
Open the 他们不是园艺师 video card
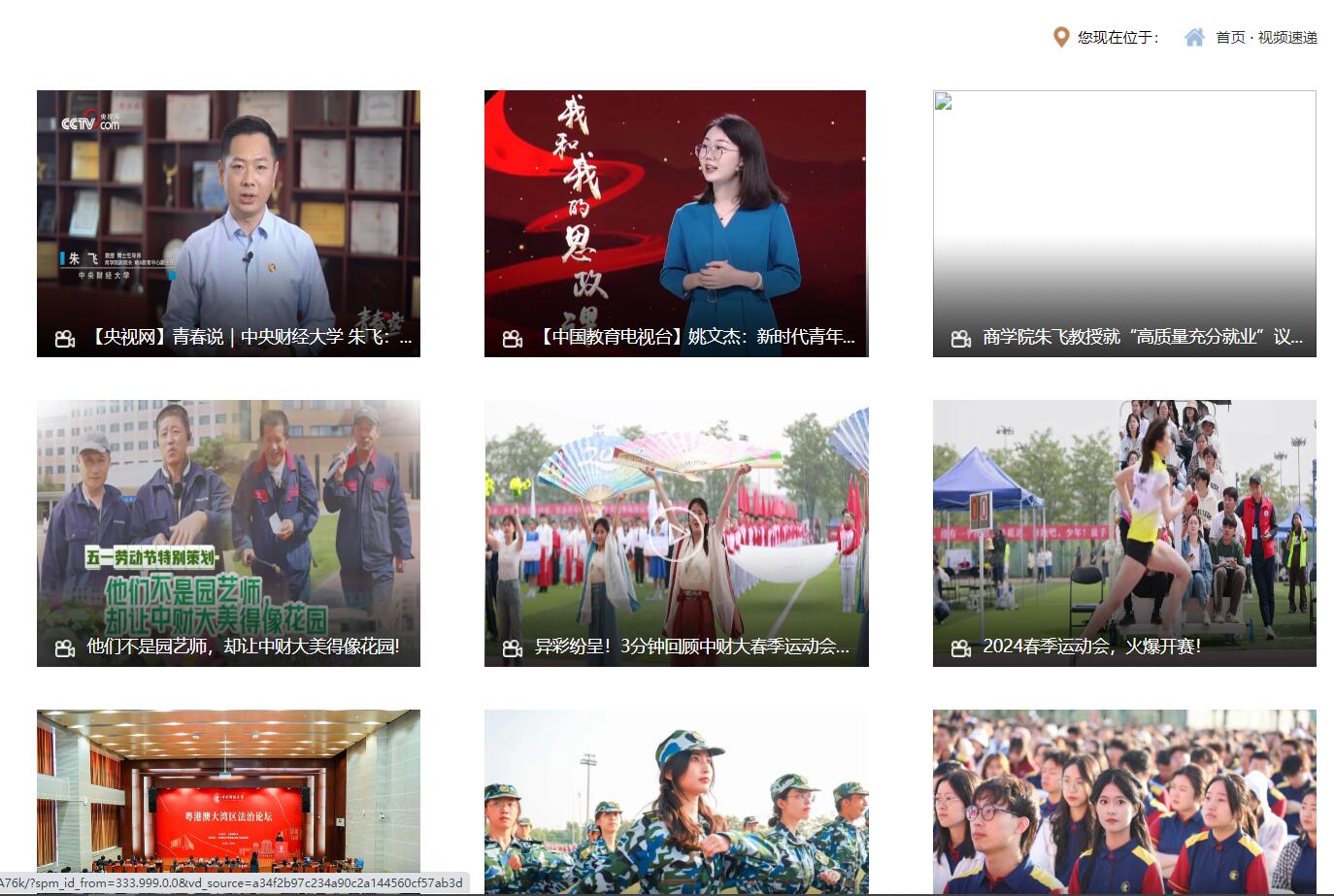pos(228,533)
